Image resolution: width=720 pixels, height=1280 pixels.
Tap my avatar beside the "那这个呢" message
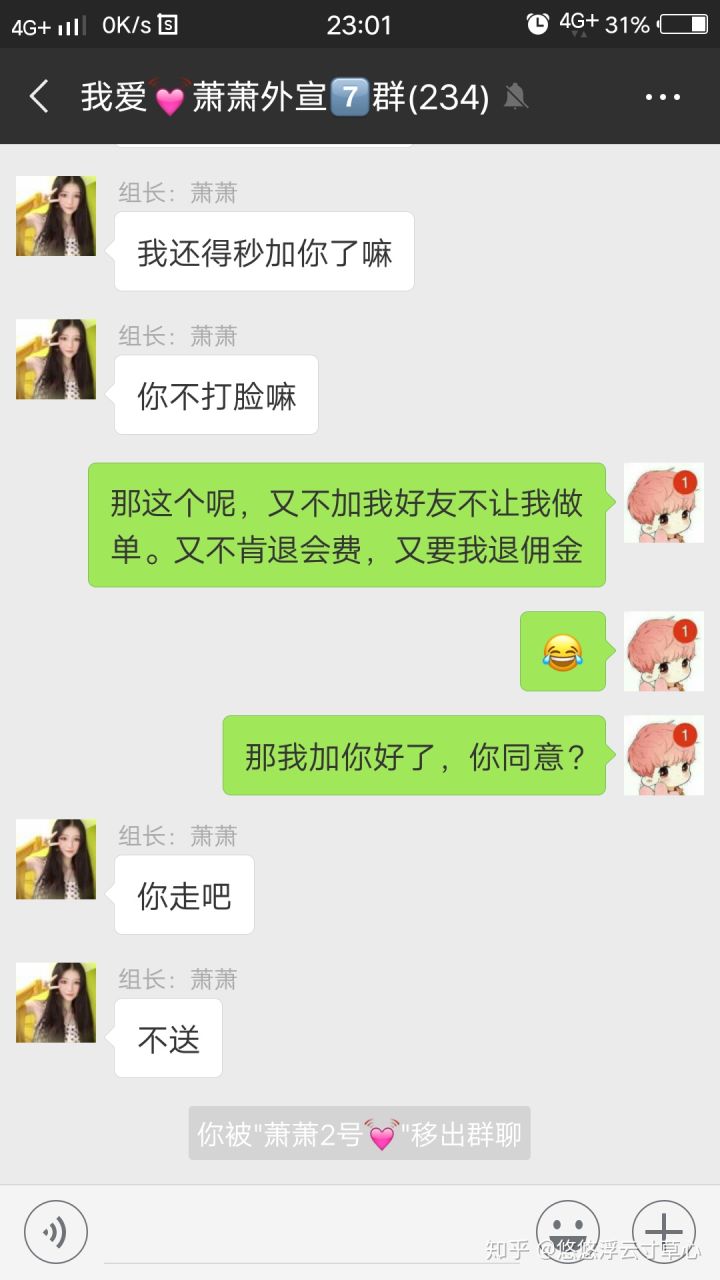663,503
